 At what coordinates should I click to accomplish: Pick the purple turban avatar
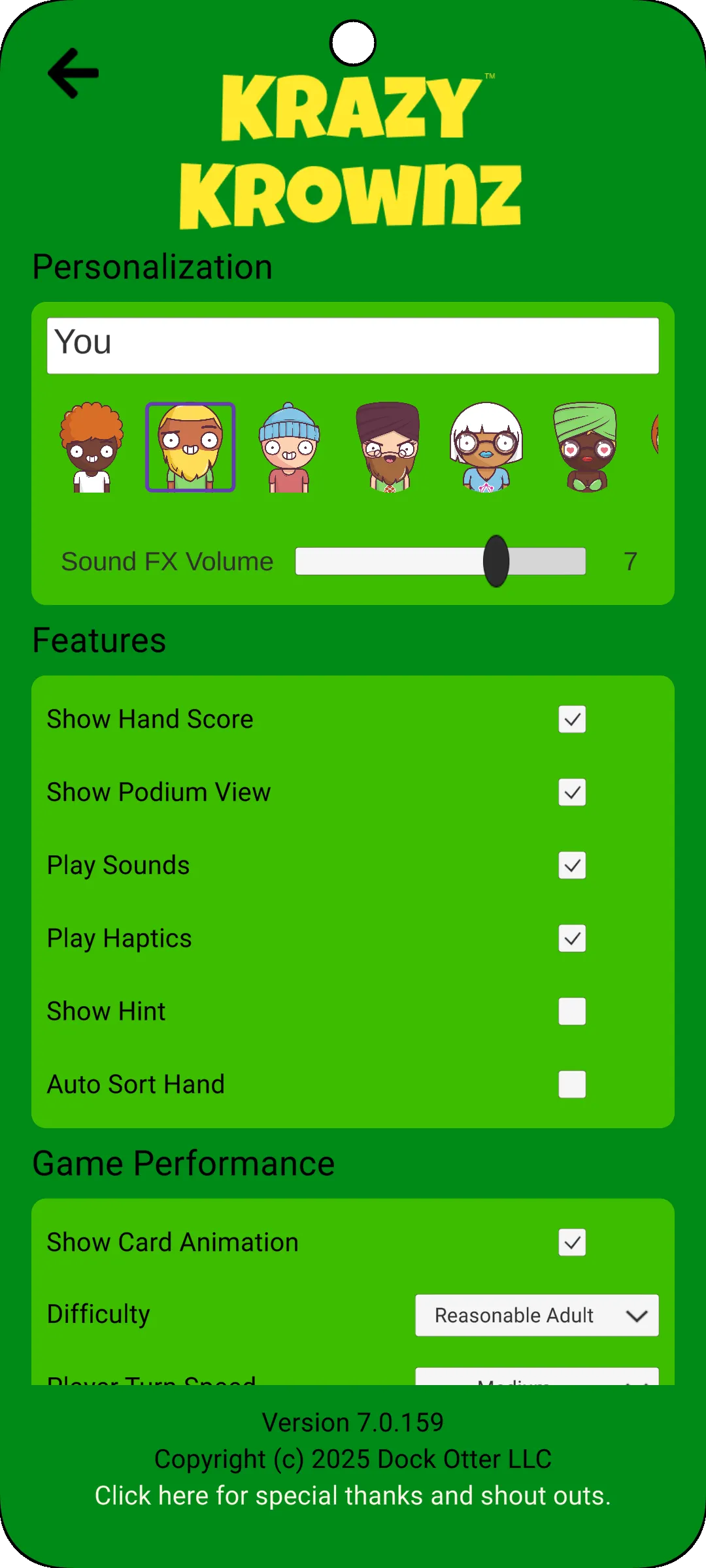point(389,448)
